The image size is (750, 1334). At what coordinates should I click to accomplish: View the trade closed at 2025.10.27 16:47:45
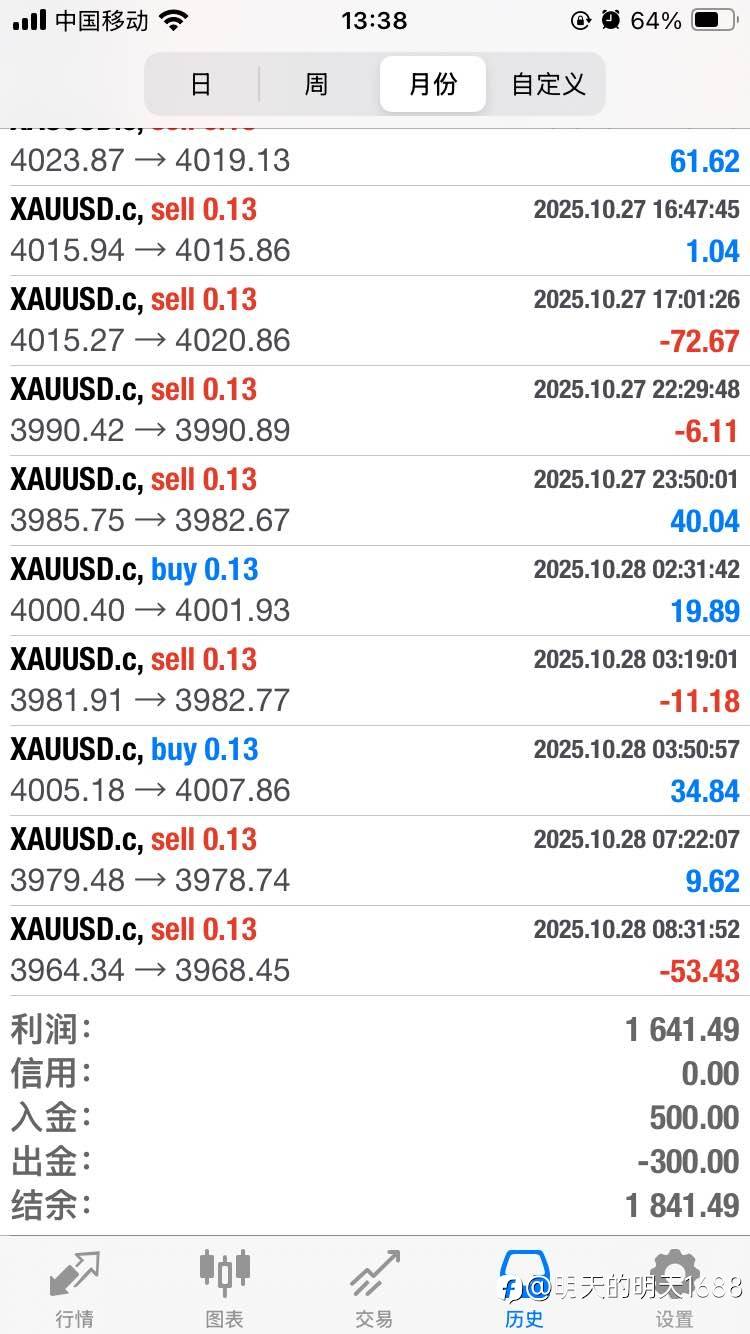click(375, 231)
